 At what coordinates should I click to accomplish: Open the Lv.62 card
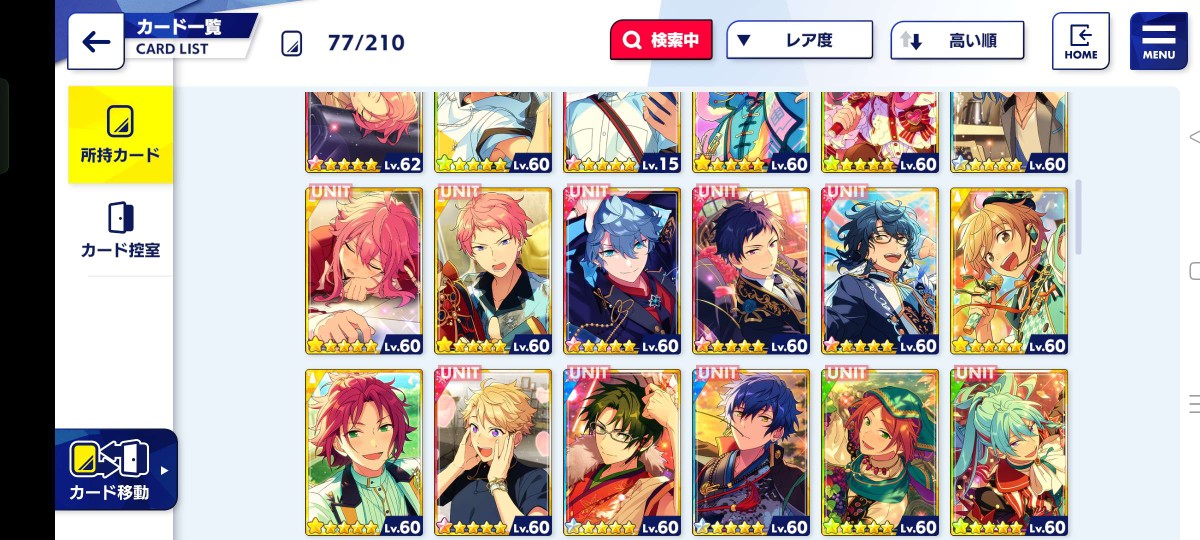point(364,130)
